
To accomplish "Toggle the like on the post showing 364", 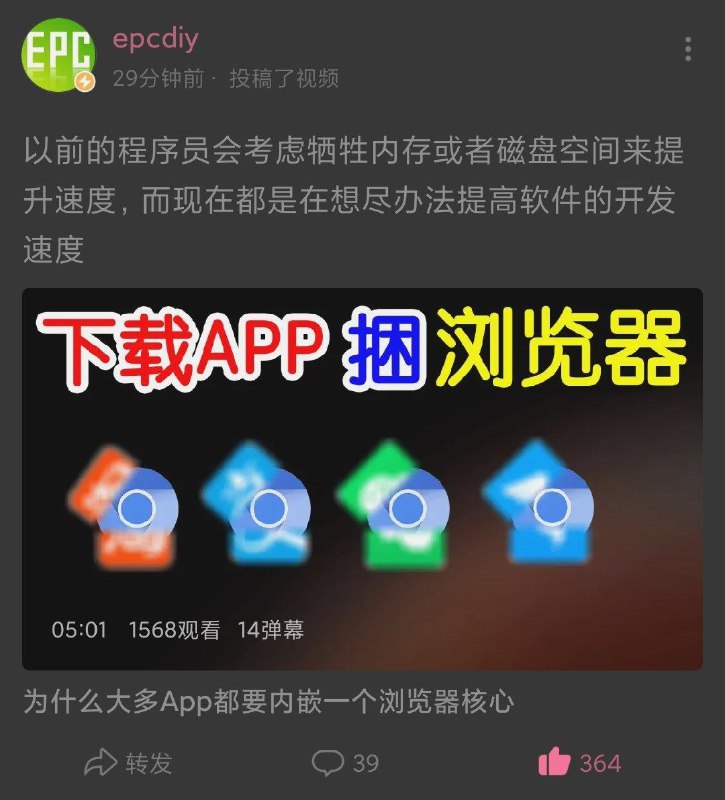I will click(x=575, y=761).
